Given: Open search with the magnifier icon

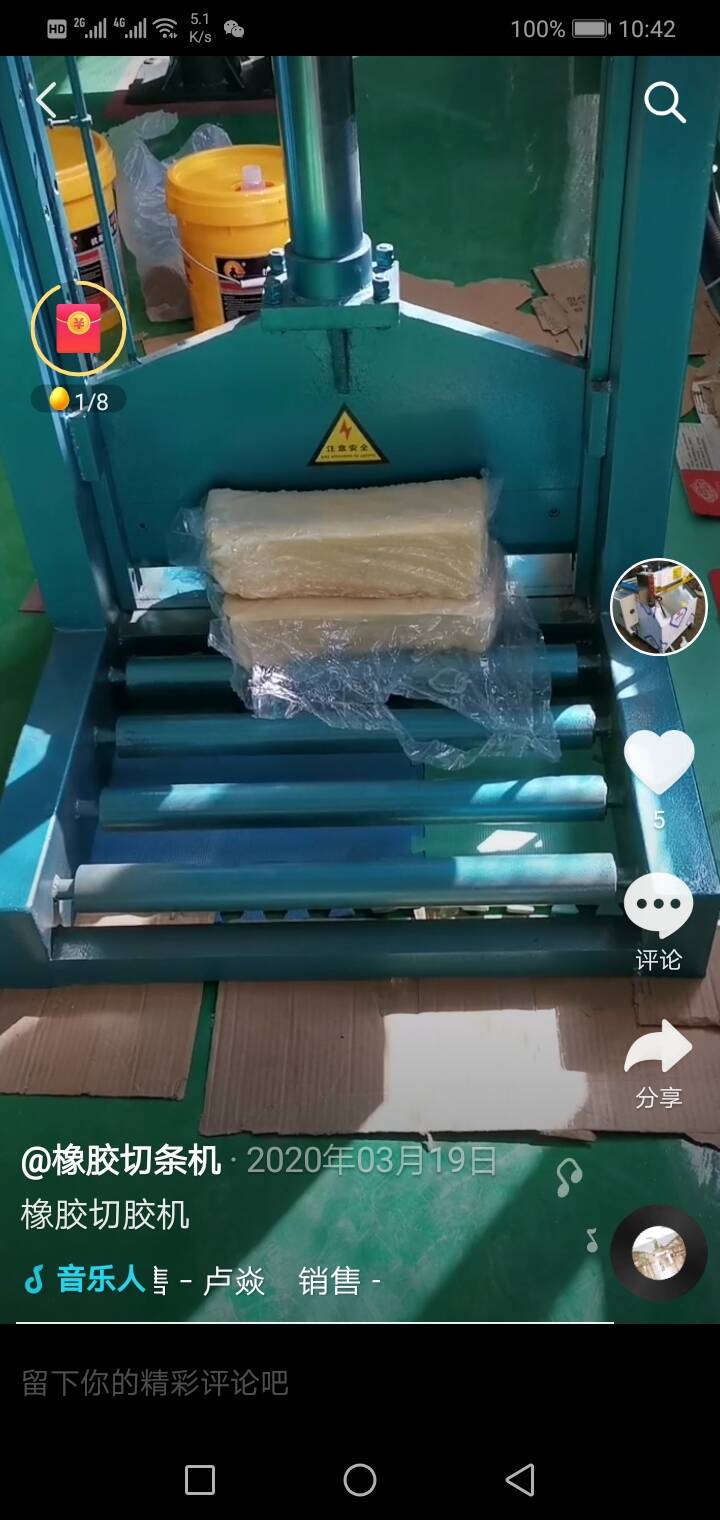Looking at the screenshot, I should 664,102.
